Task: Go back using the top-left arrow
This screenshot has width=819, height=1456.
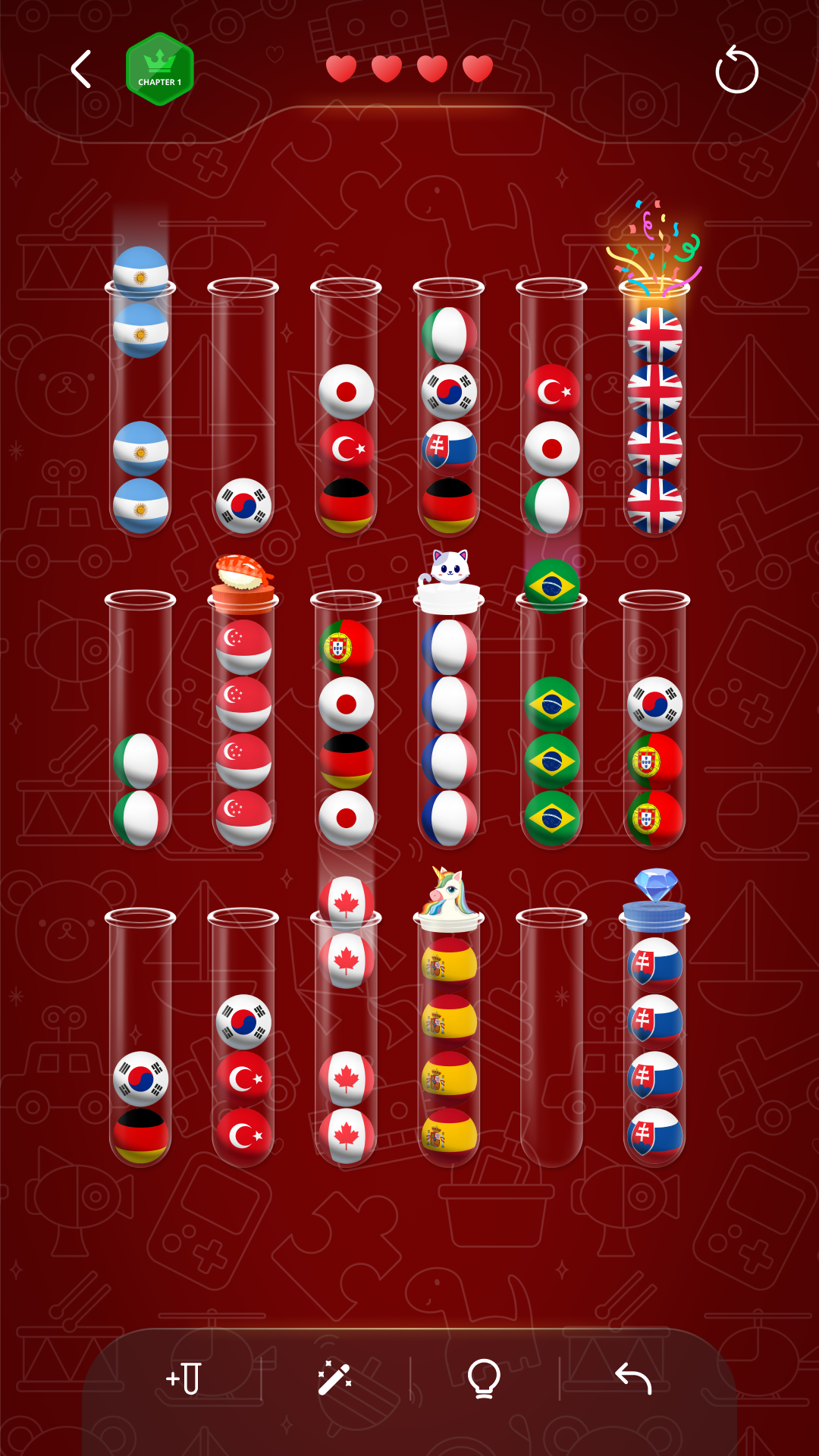Action: pos(82,70)
